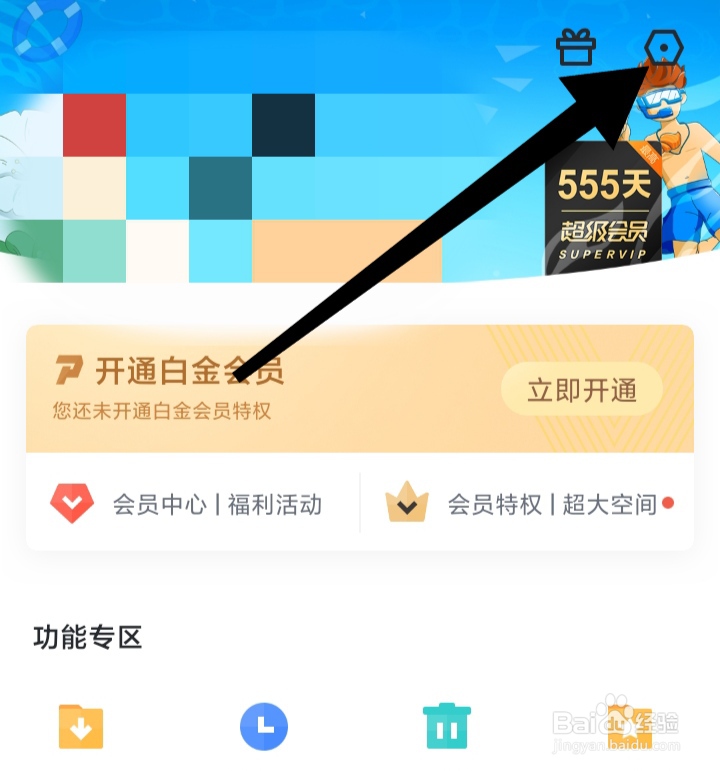Click the yellow crown privileges icon
The height and width of the screenshot is (771, 720).
point(404,504)
